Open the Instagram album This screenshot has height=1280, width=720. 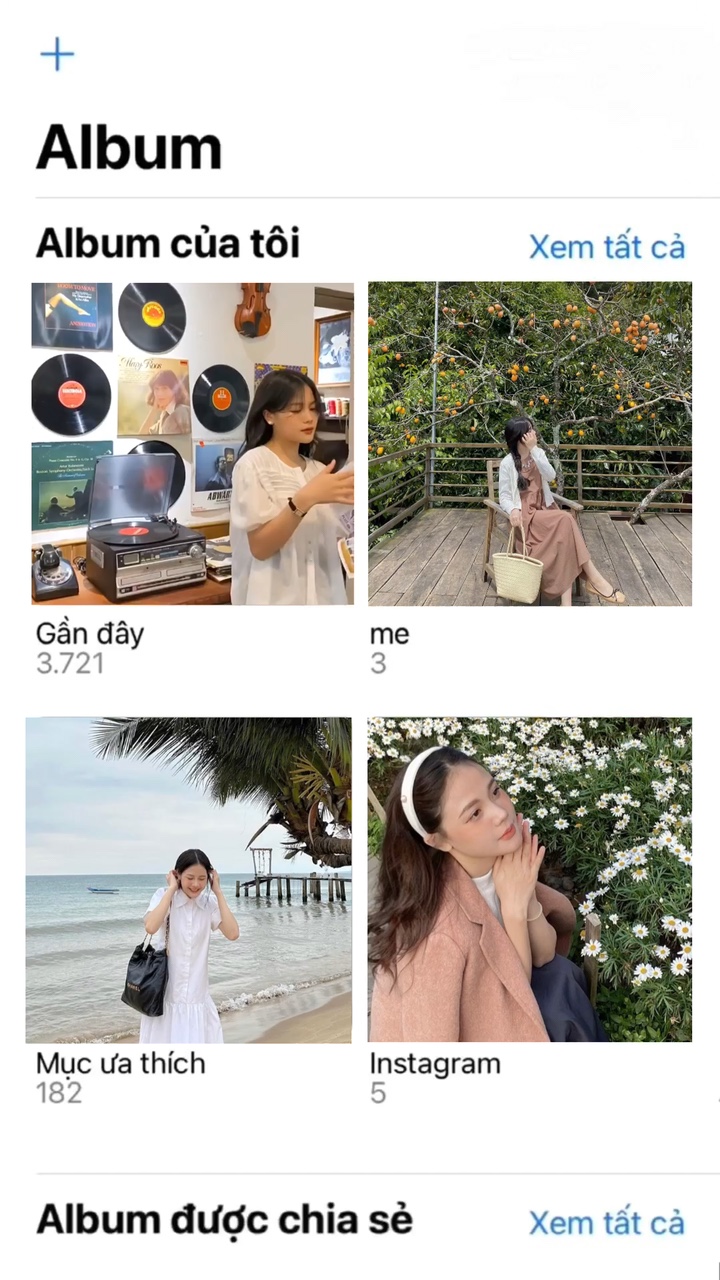(530, 880)
